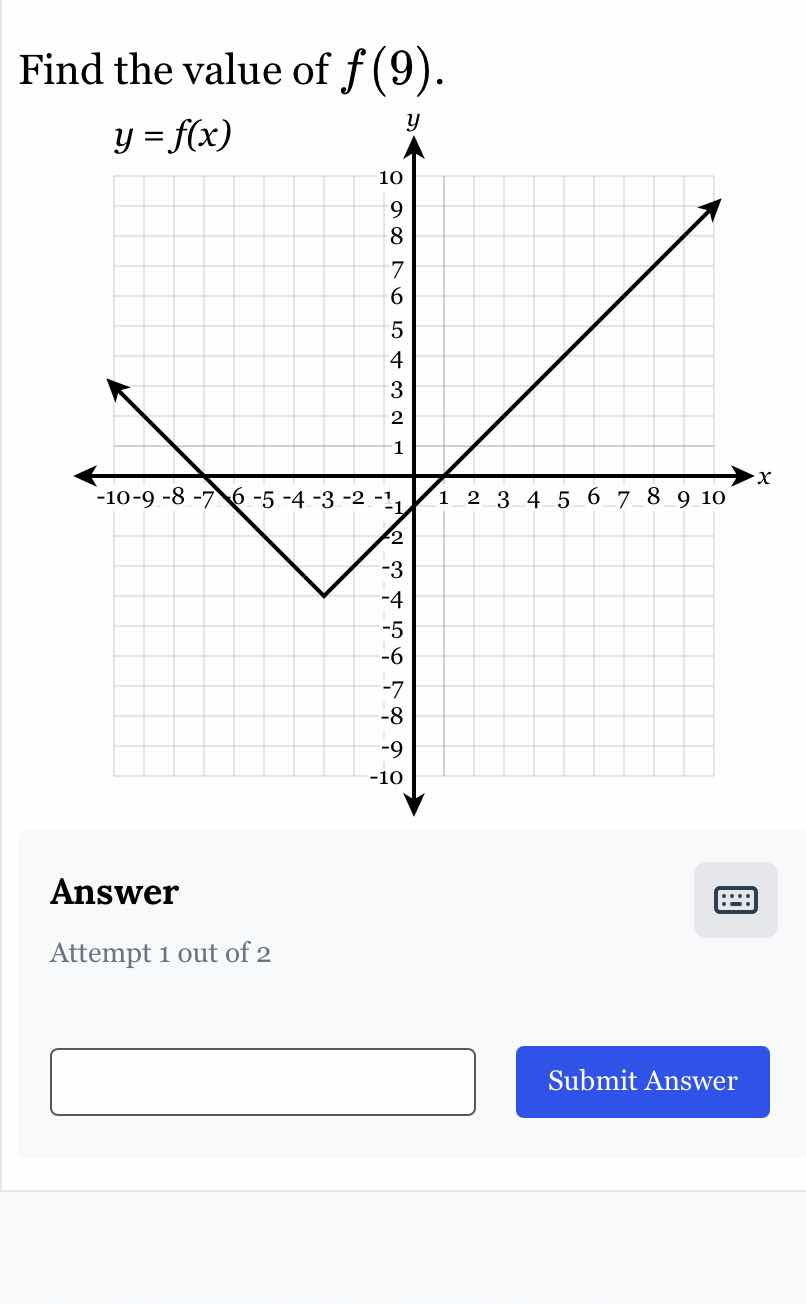
Task: Click the label -10 on the y-axis
Action: click(x=385, y=777)
